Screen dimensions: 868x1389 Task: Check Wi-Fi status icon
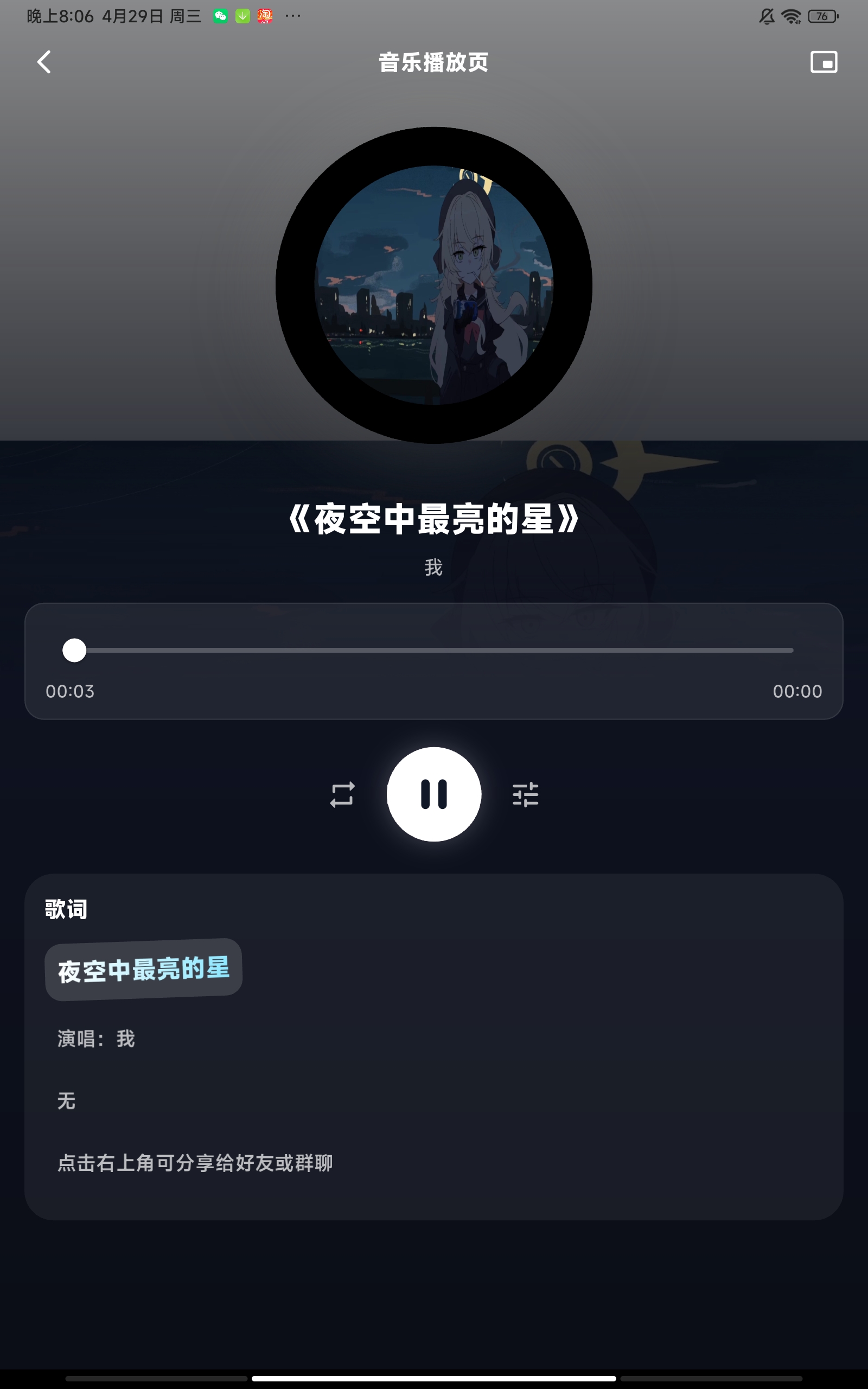tap(793, 15)
